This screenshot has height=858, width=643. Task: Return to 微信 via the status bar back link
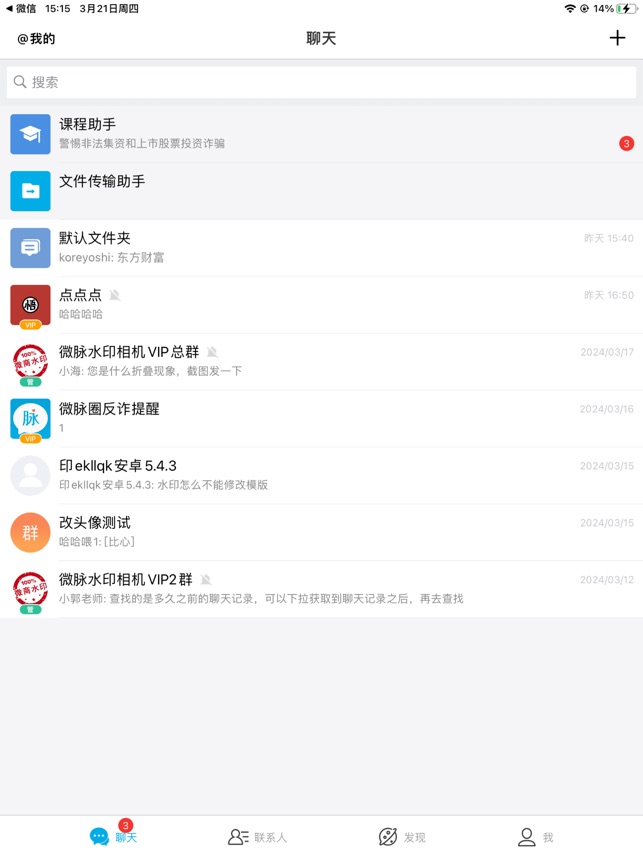coord(21,8)
